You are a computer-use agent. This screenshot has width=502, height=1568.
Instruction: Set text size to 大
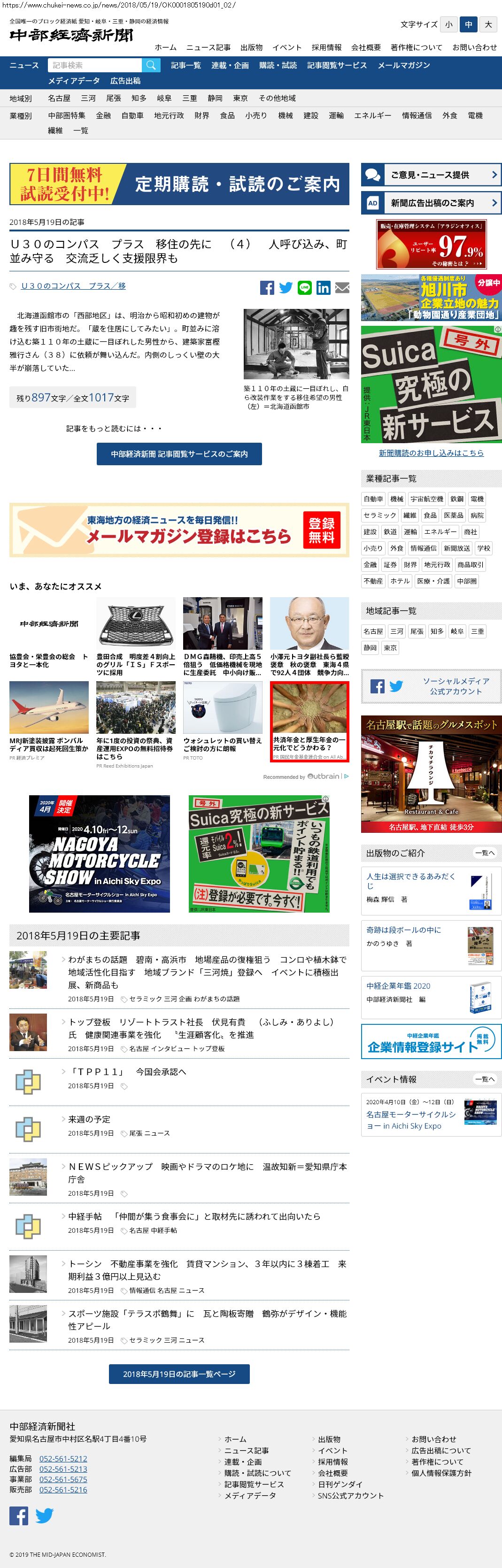pyautogui.click(x=488, y=24)
